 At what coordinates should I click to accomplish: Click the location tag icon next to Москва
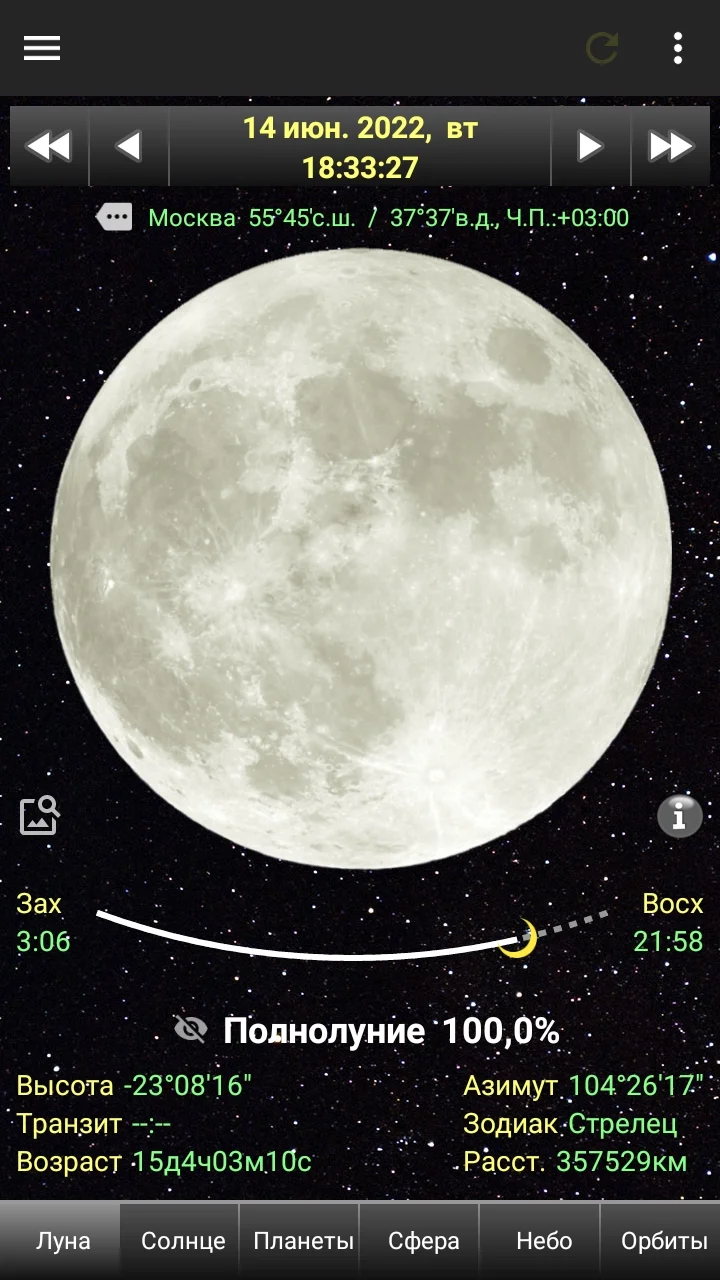click(x=114, y=216)
